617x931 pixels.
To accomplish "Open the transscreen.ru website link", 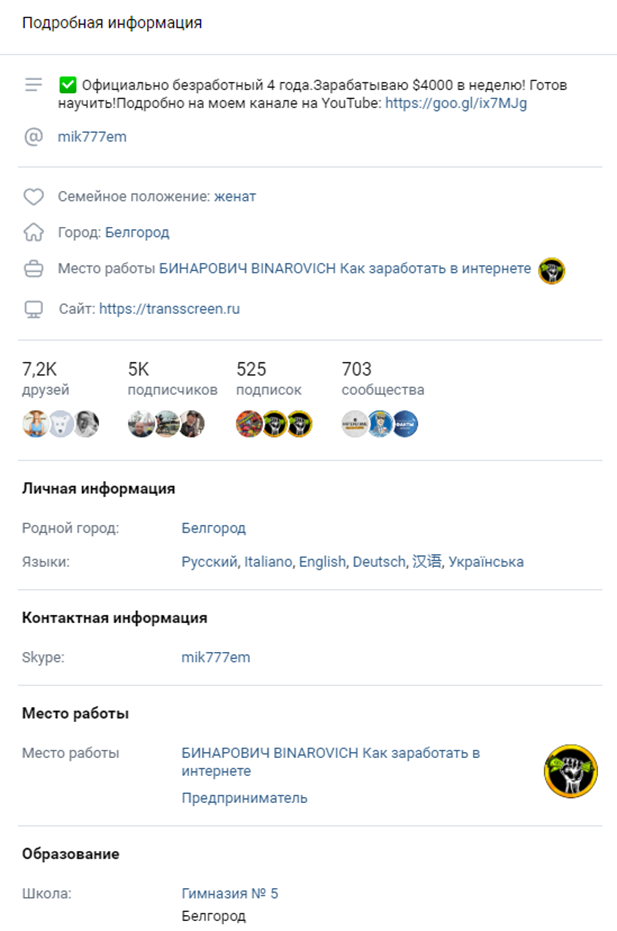I will [169, 309].
